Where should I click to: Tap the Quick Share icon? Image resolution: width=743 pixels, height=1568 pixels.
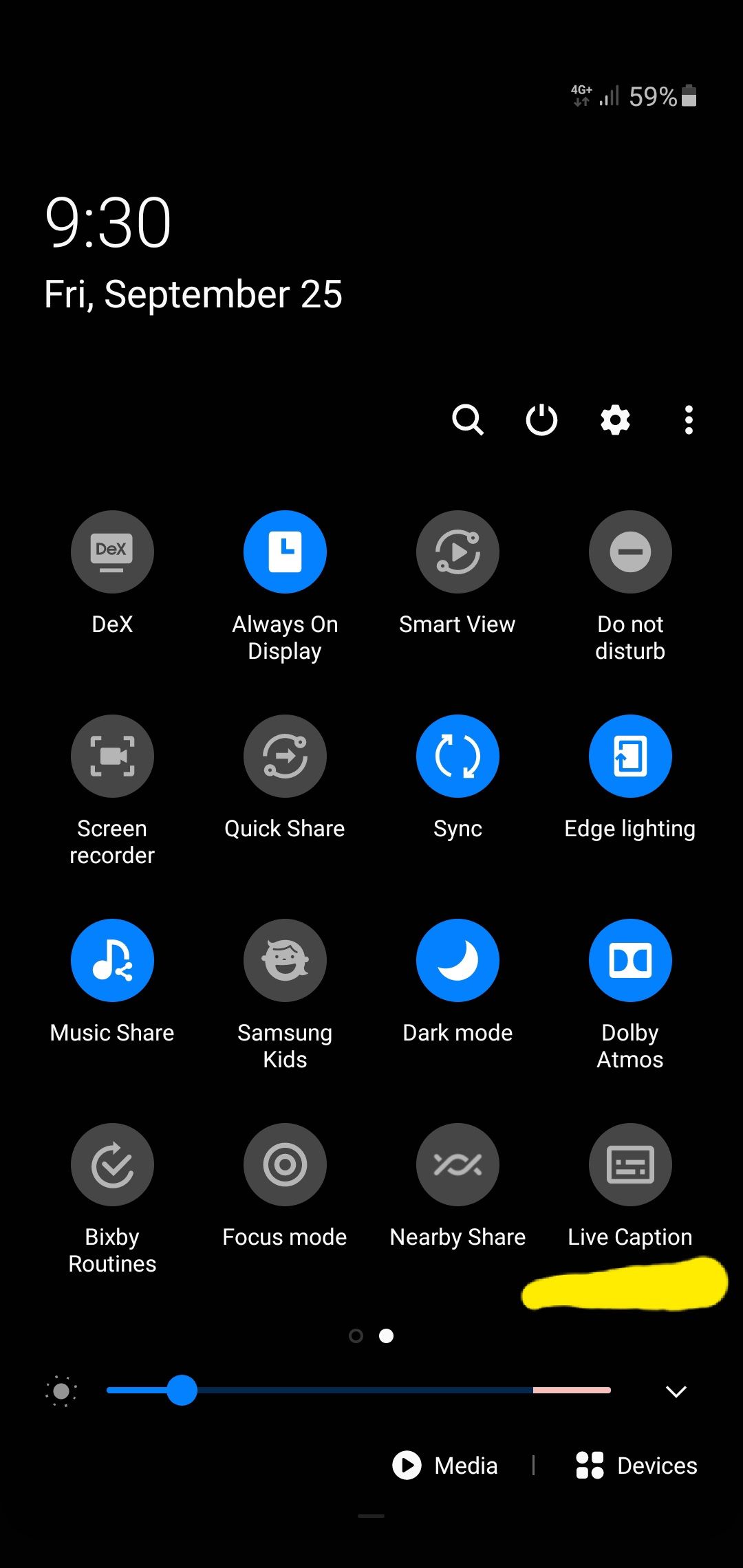285,756
